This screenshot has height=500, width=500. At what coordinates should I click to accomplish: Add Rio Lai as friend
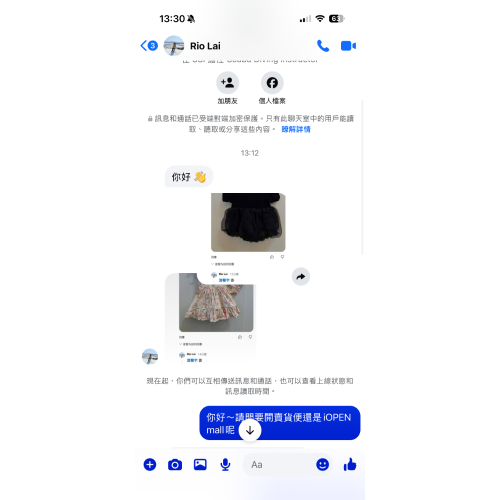click(228, 83)
